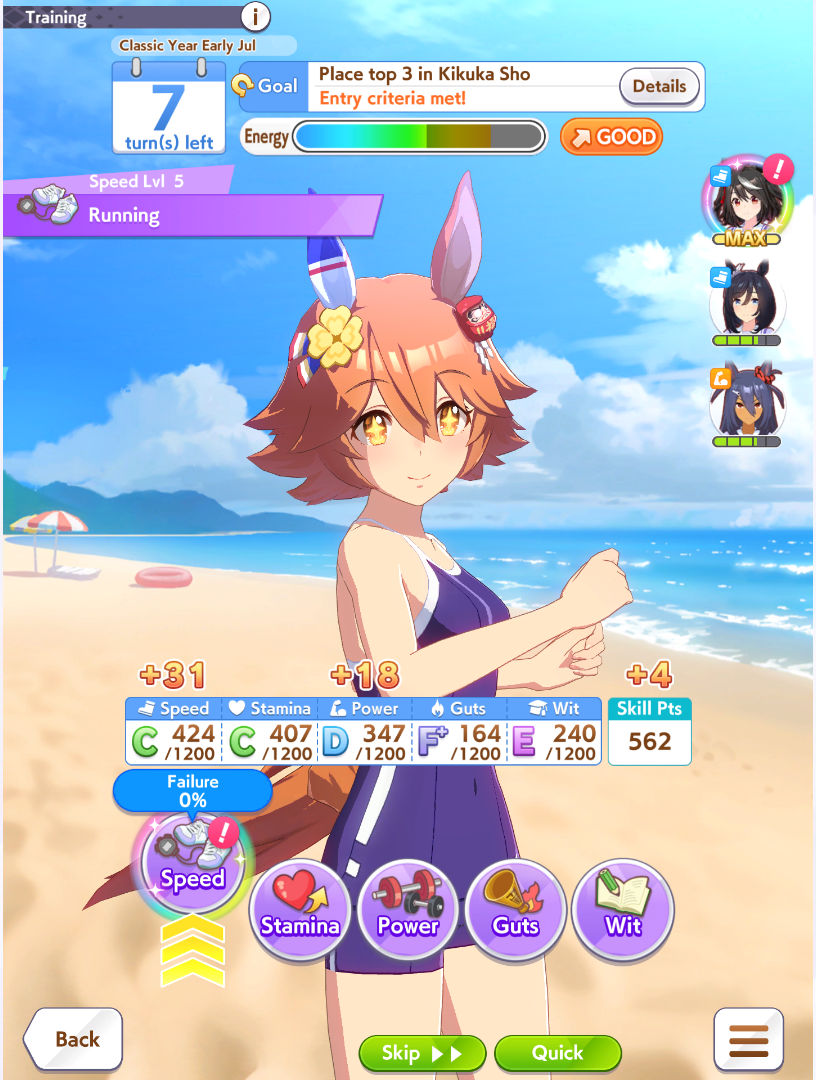Select Guts training

pos(516,910)
